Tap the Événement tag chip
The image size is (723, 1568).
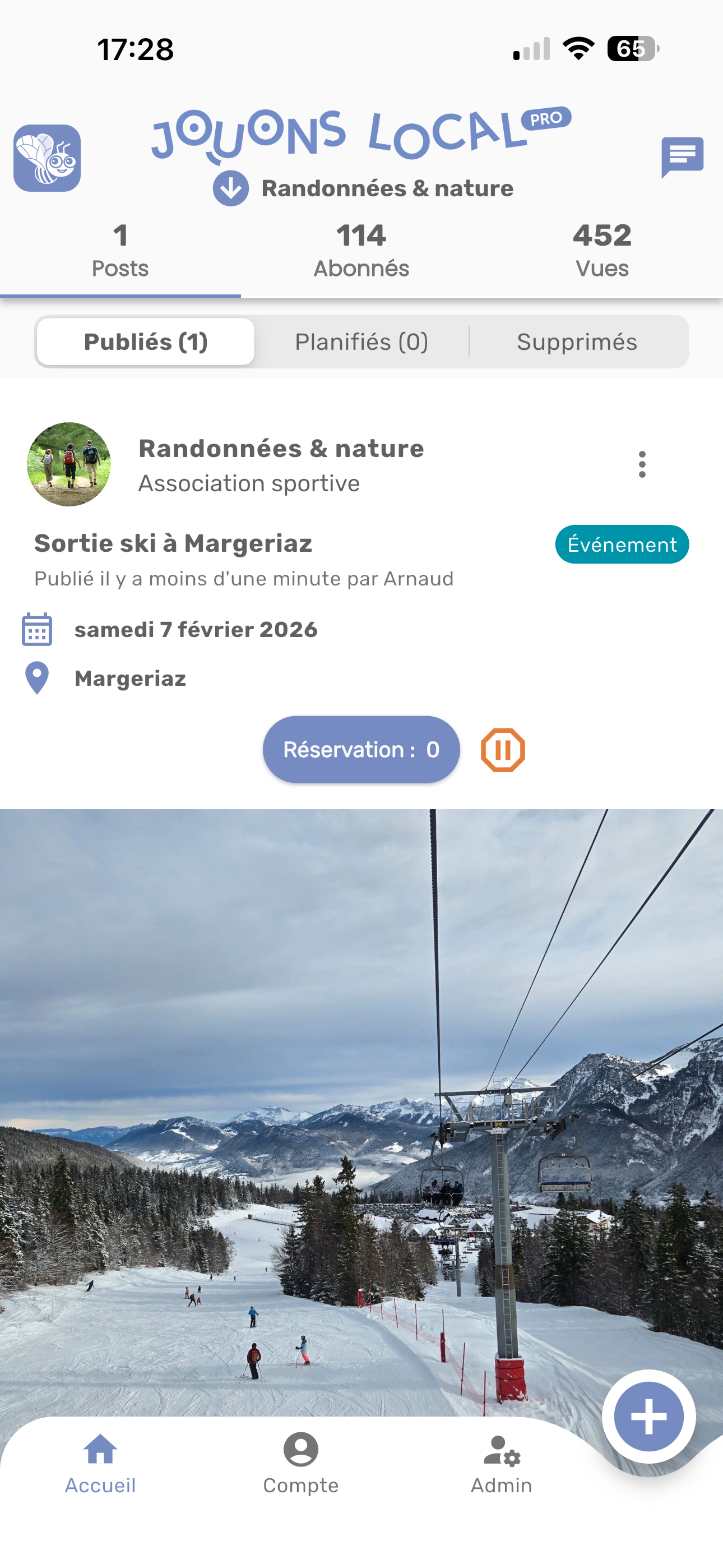(x=622, y=544)
